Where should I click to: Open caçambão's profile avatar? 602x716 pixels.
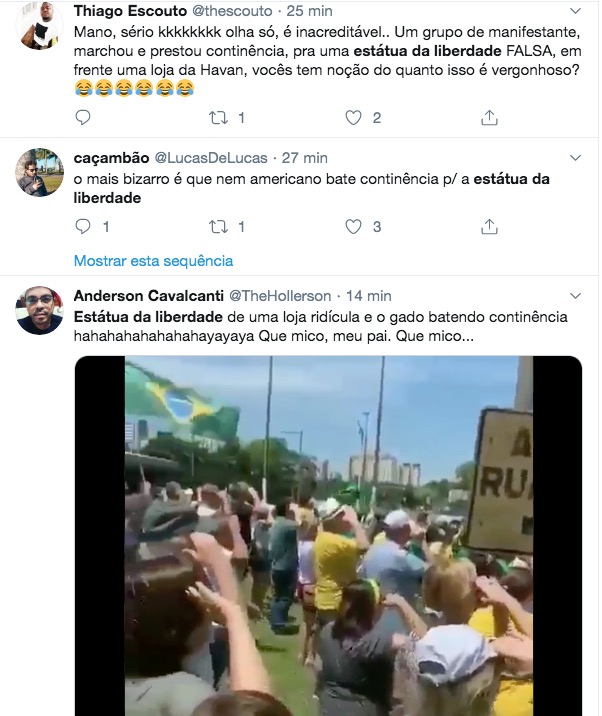pyautogui.click(x=40, y=173)
